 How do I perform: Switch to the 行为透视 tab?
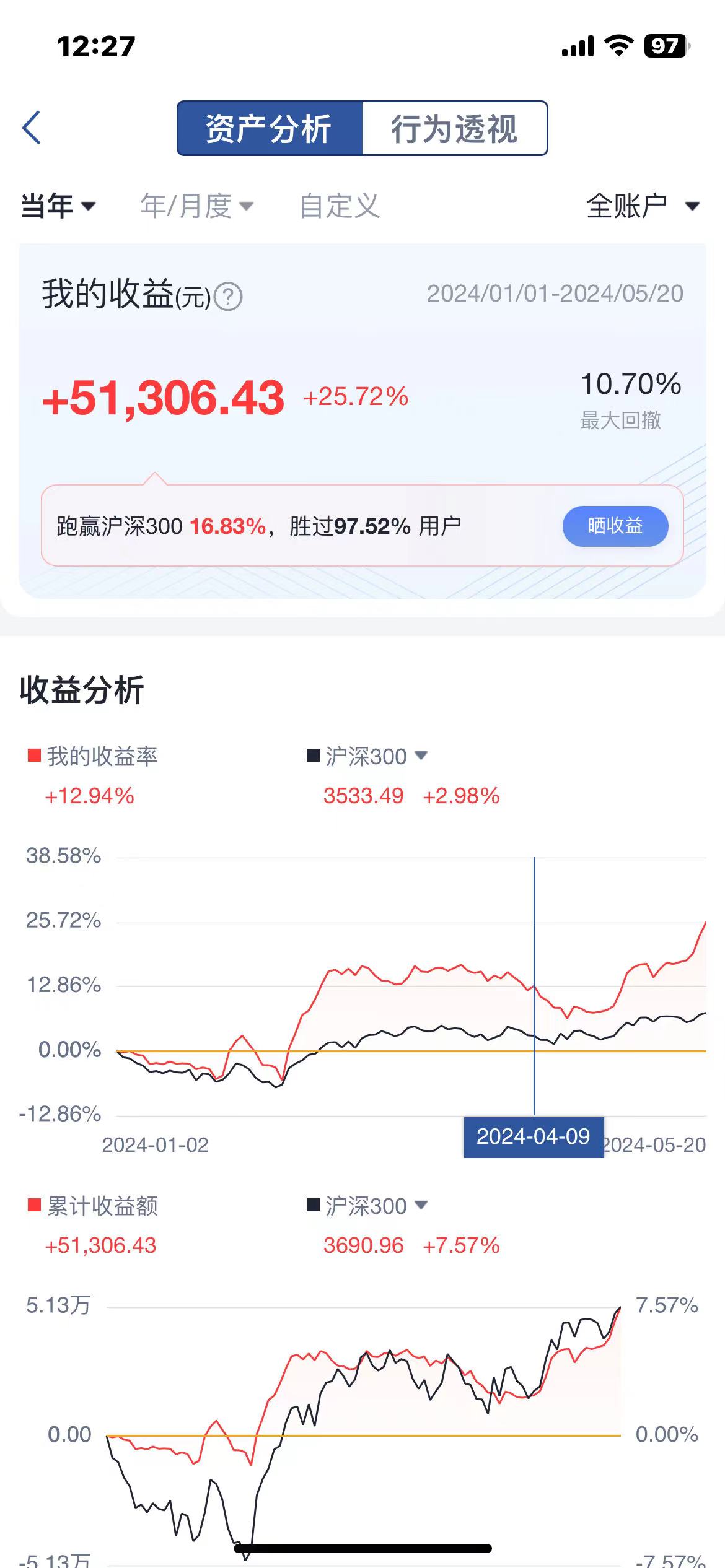point(454,129)
